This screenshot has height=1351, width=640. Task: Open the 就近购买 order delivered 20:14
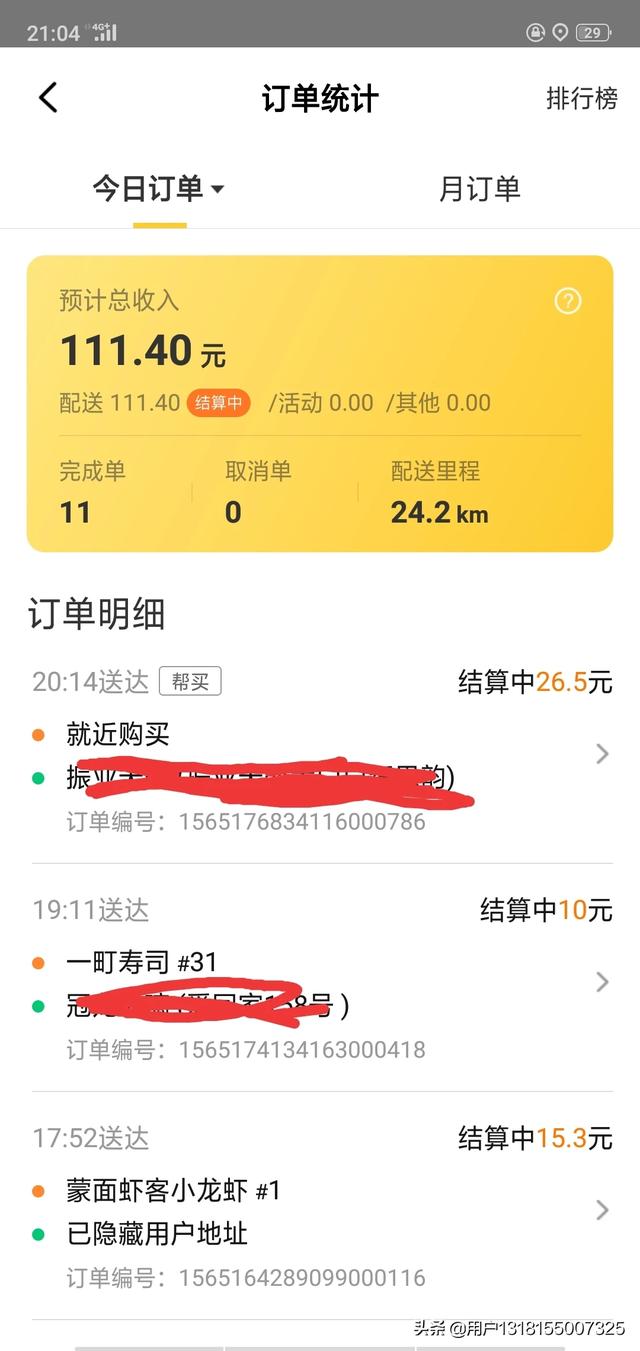coord(320,755)
